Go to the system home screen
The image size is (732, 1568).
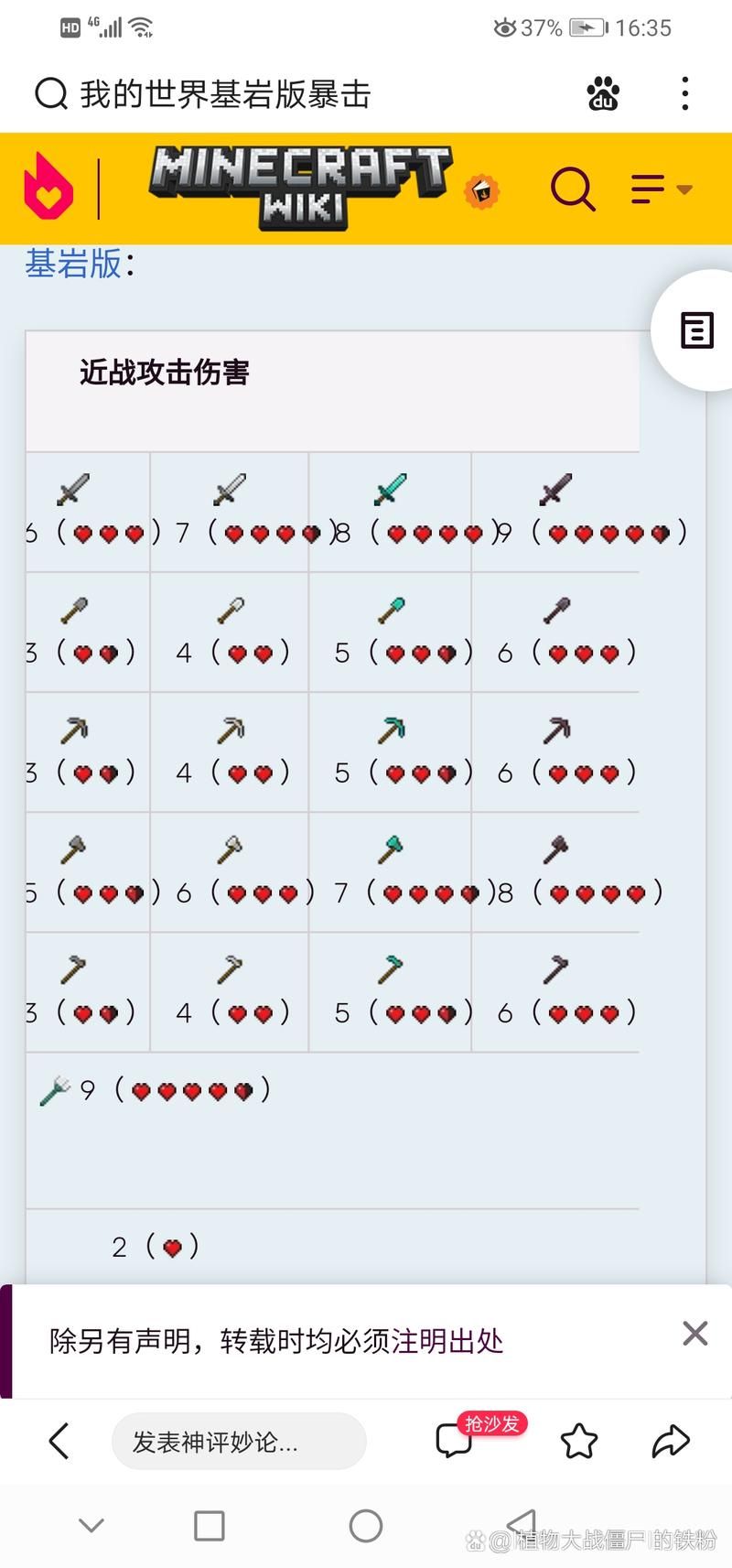tap(366, 1526)
